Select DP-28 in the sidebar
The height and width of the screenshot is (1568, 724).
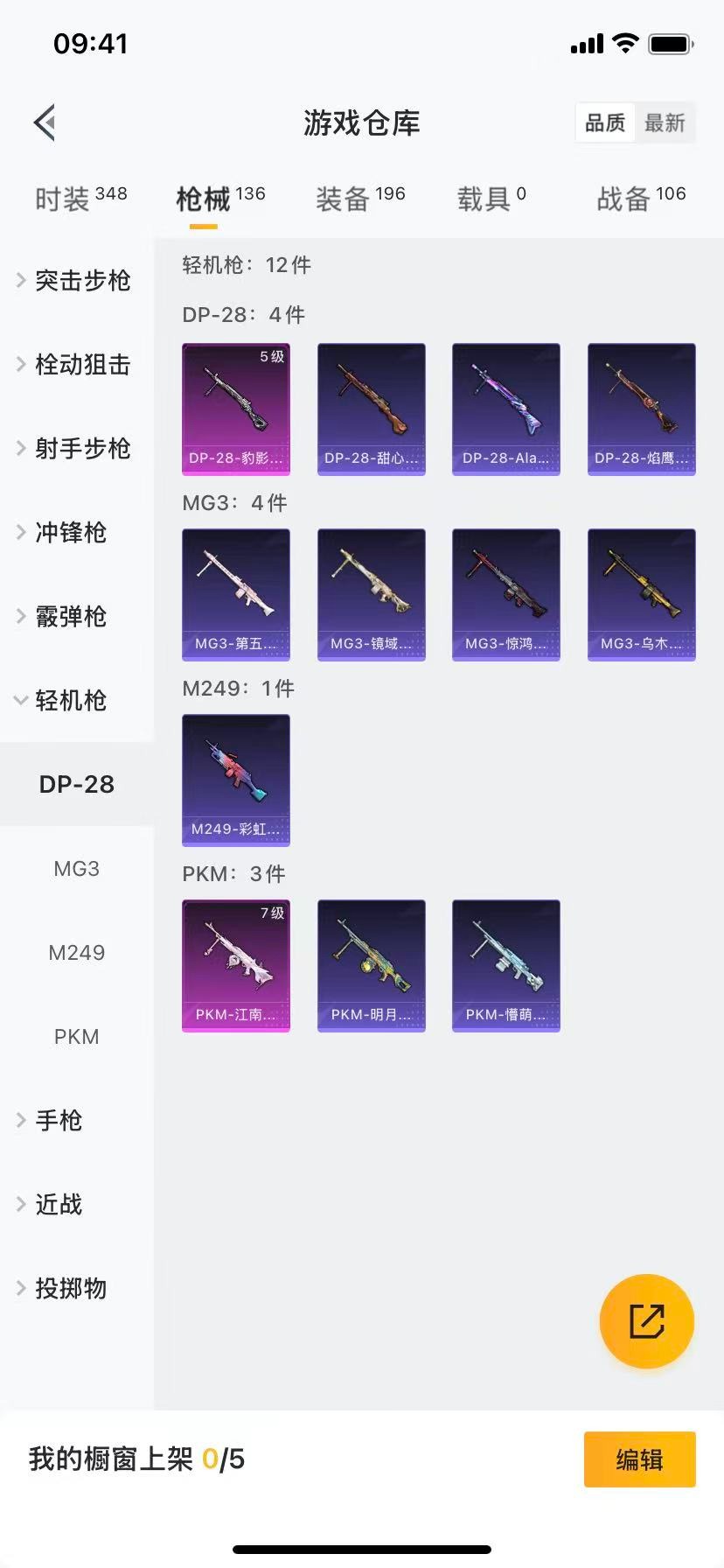coord(77,785)
